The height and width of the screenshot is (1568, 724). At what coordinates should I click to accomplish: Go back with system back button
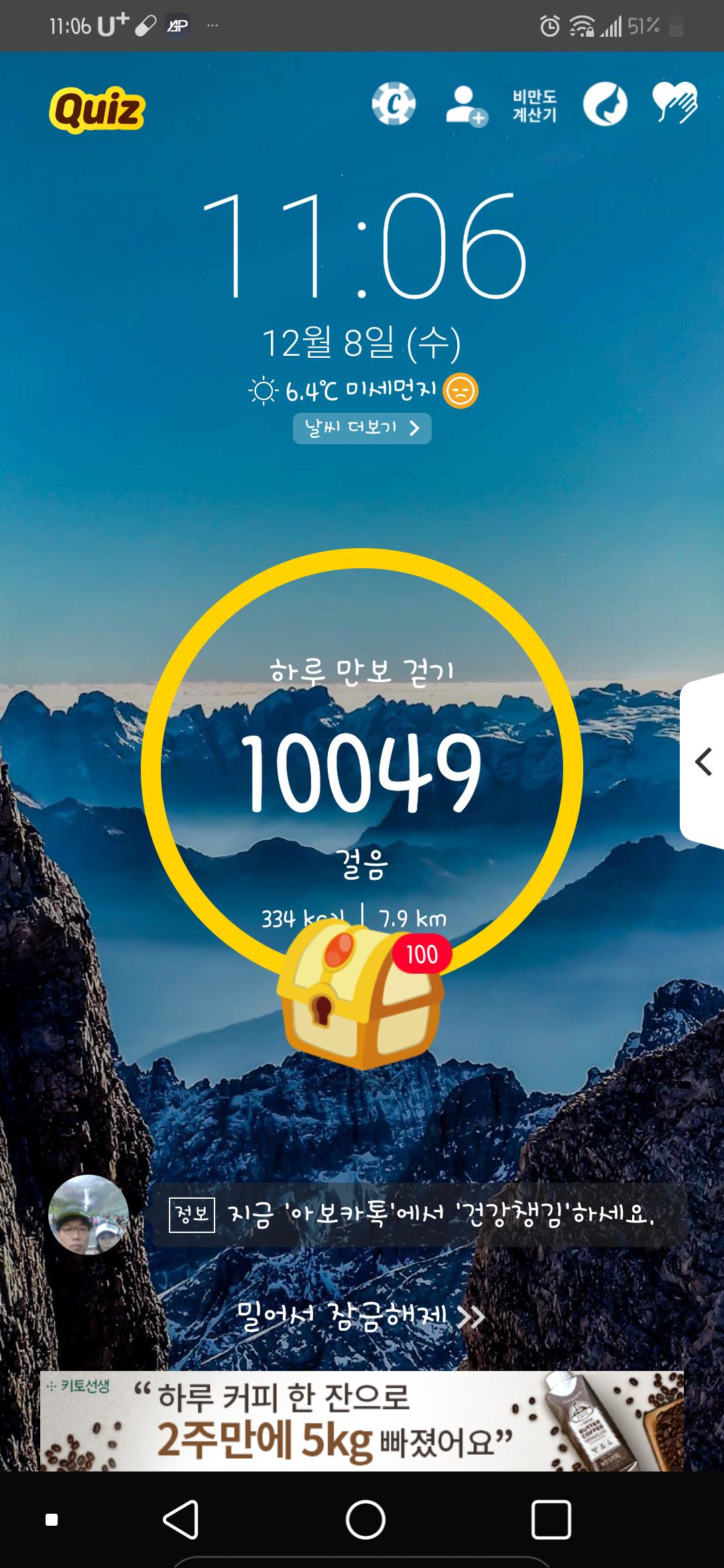pyautogui.click(x=181, y=1518)
